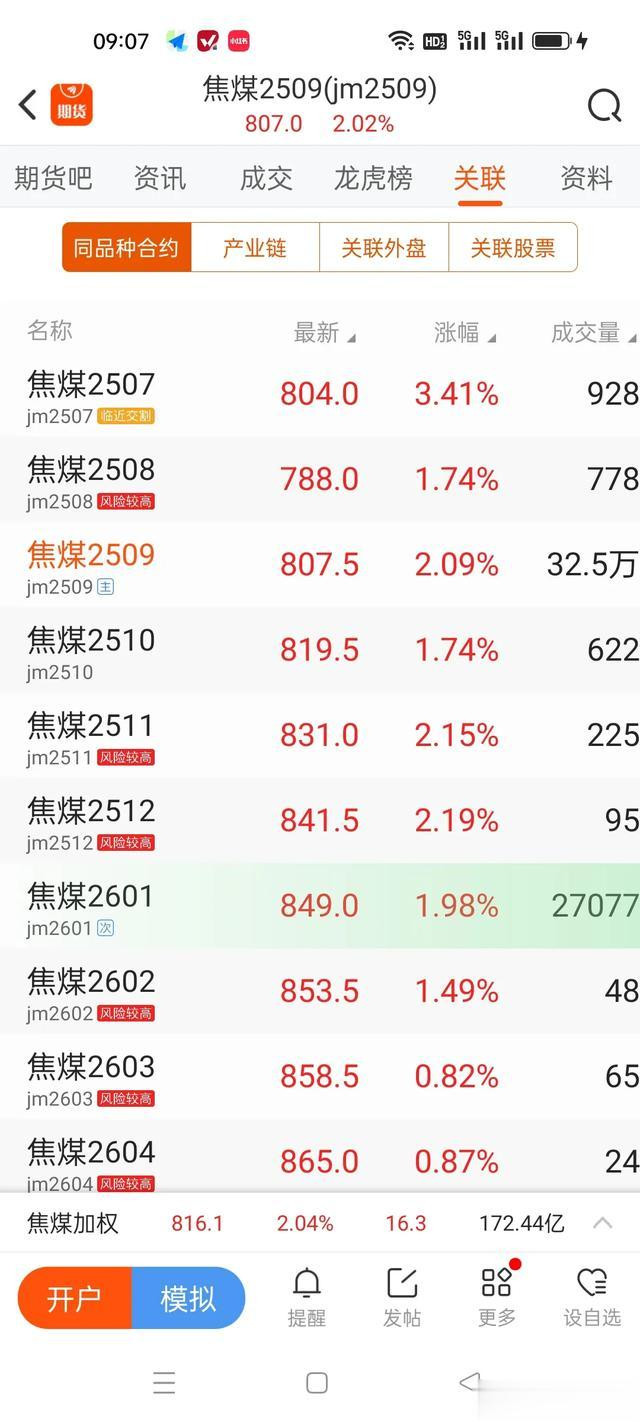Image resolution: width=640 pixels, height=1422 pixels.
Task: Select the 关联股票 segment
Action: pyautogui.click(x=513, y=247)
